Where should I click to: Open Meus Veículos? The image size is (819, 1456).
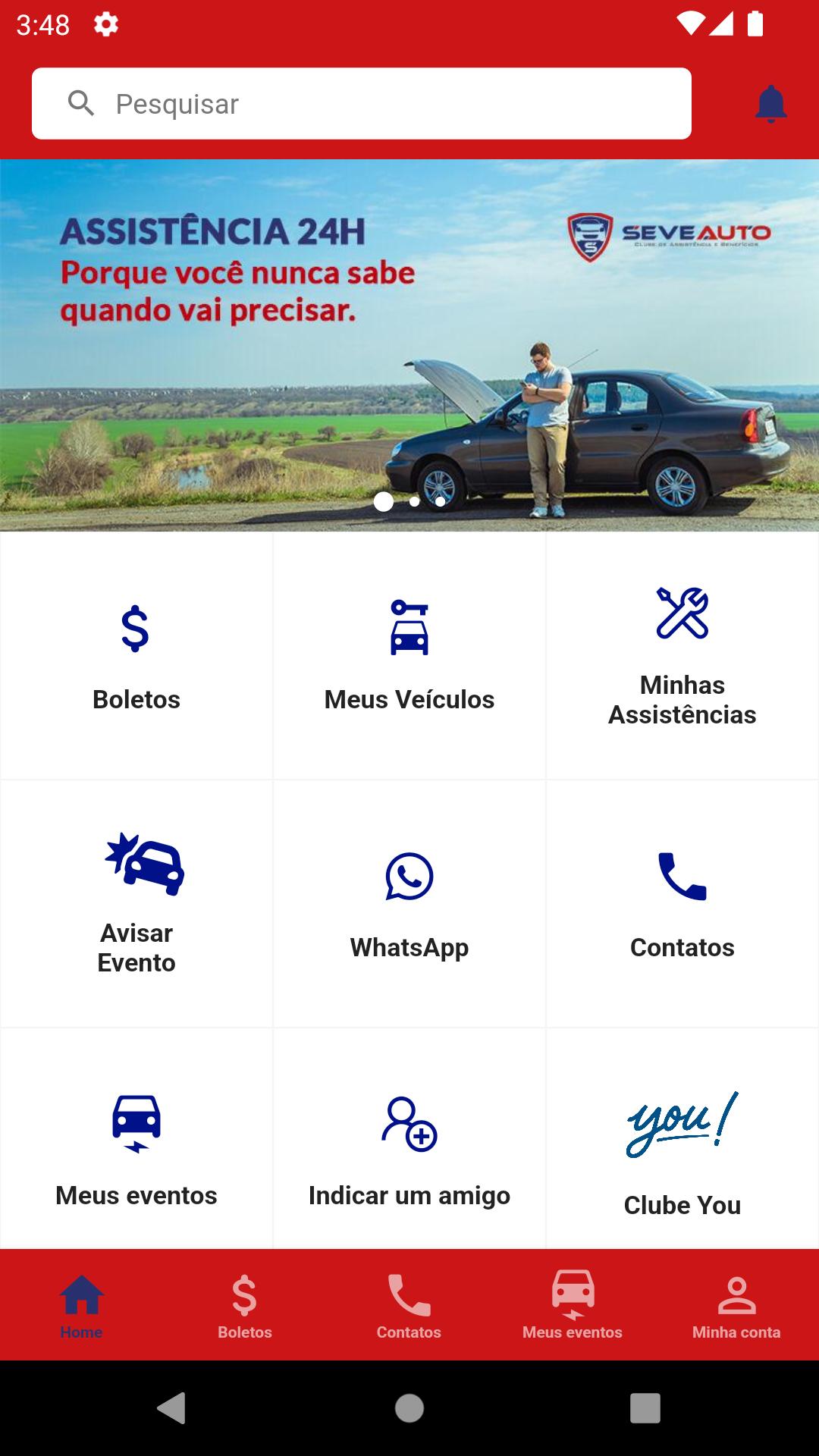409,656
